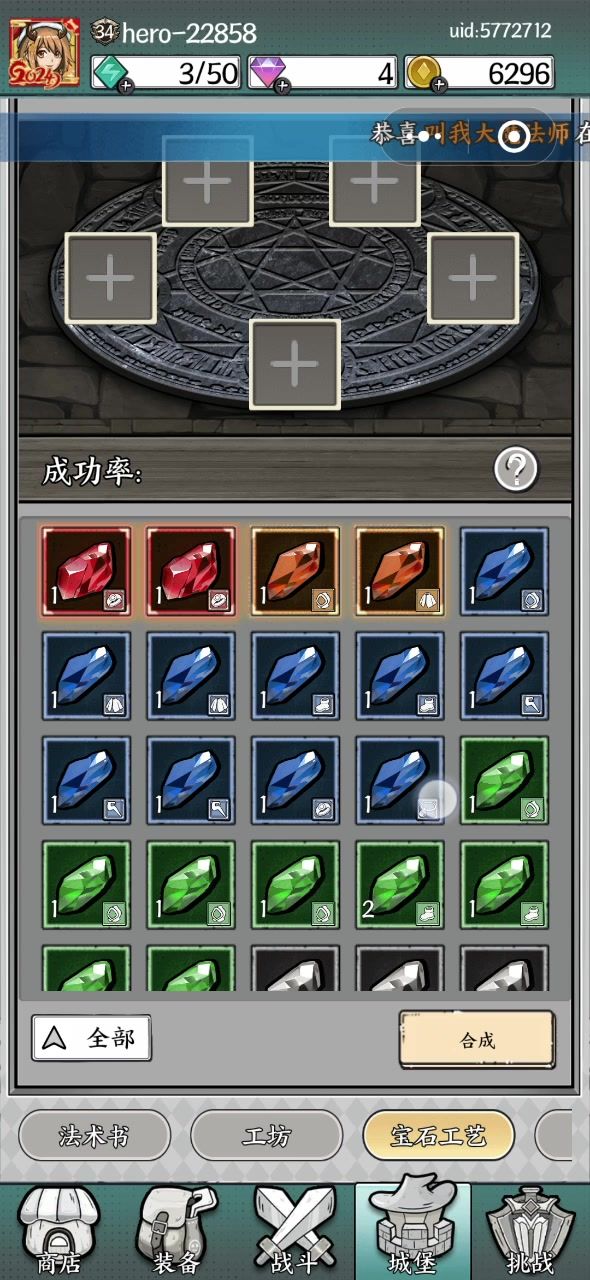Add more purple diamonds with the plus

282,86
